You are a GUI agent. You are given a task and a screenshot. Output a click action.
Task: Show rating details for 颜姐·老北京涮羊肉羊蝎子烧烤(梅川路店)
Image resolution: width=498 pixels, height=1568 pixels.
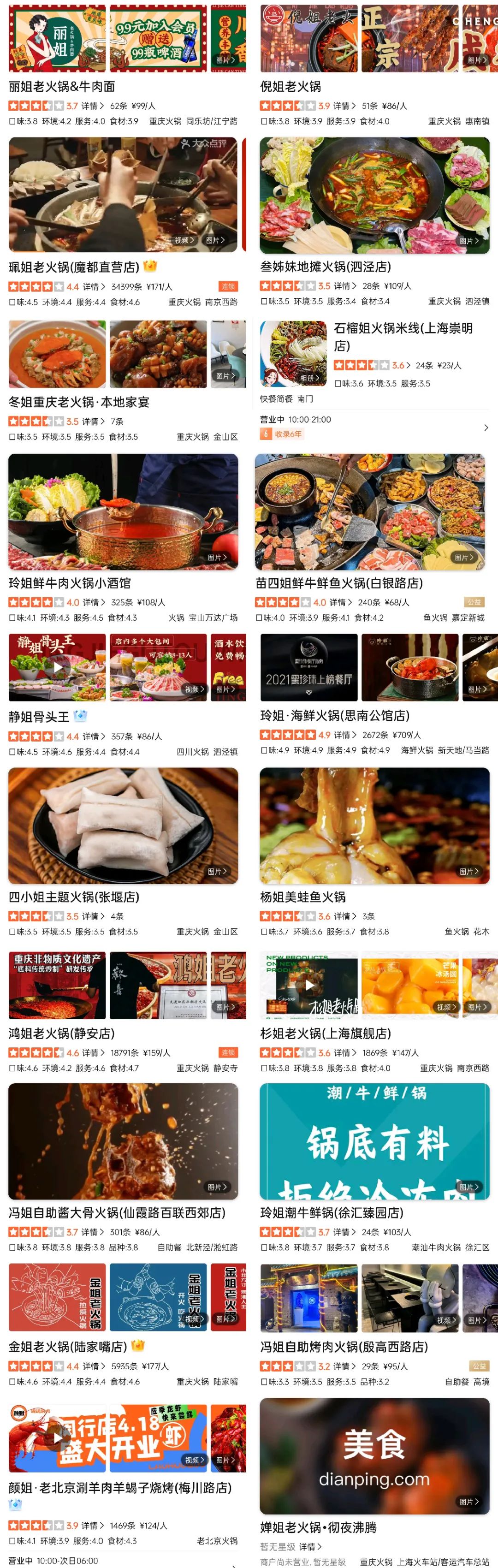pos(93,1526)
